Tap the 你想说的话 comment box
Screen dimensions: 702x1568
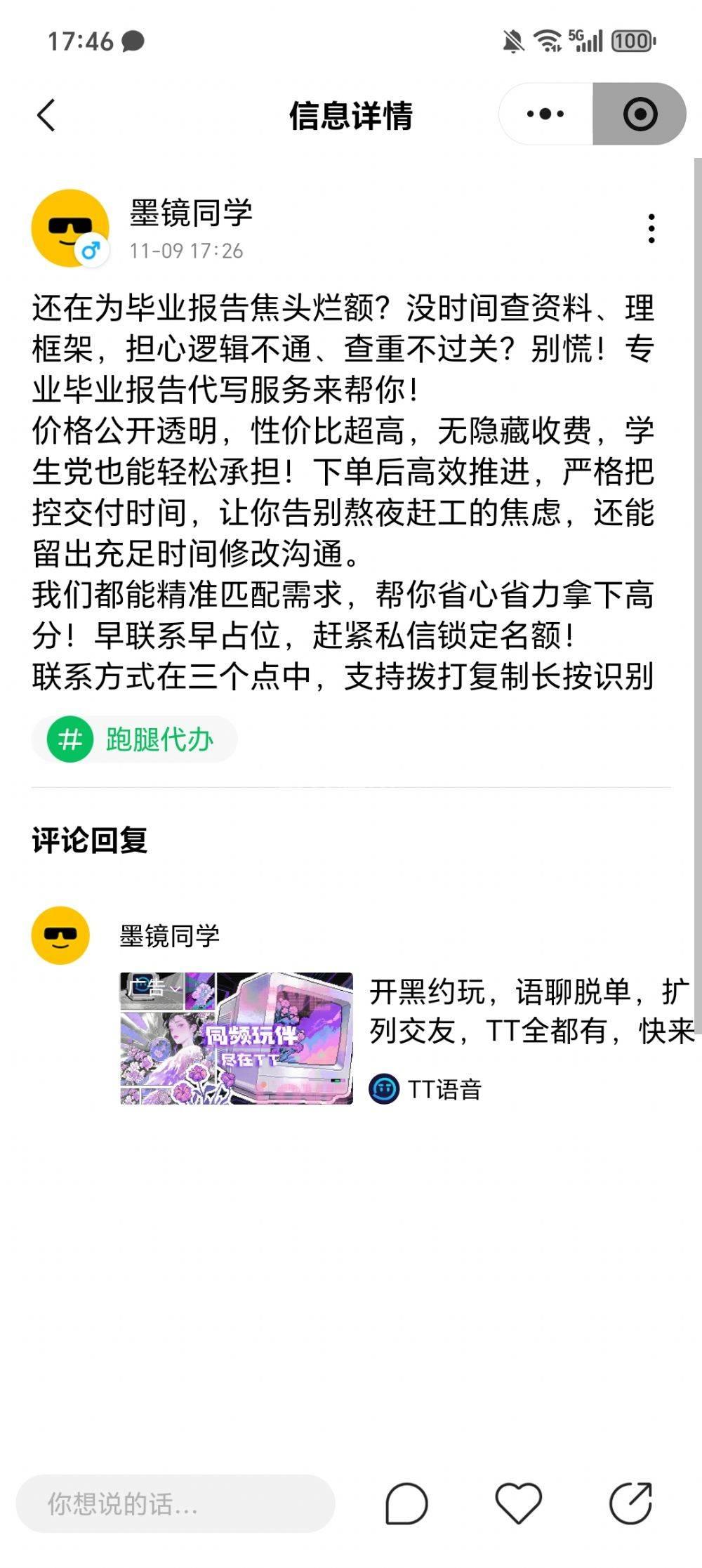[x=175, y=1504]
